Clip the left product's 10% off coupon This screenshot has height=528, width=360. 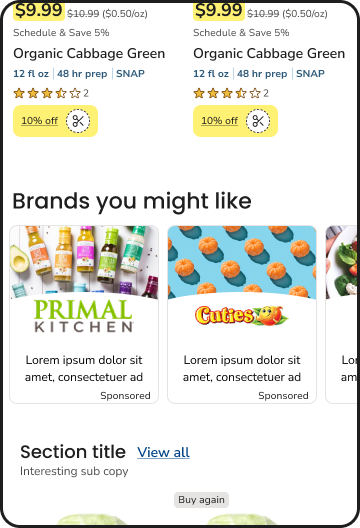pyautogui.click(x=78, y=121)
